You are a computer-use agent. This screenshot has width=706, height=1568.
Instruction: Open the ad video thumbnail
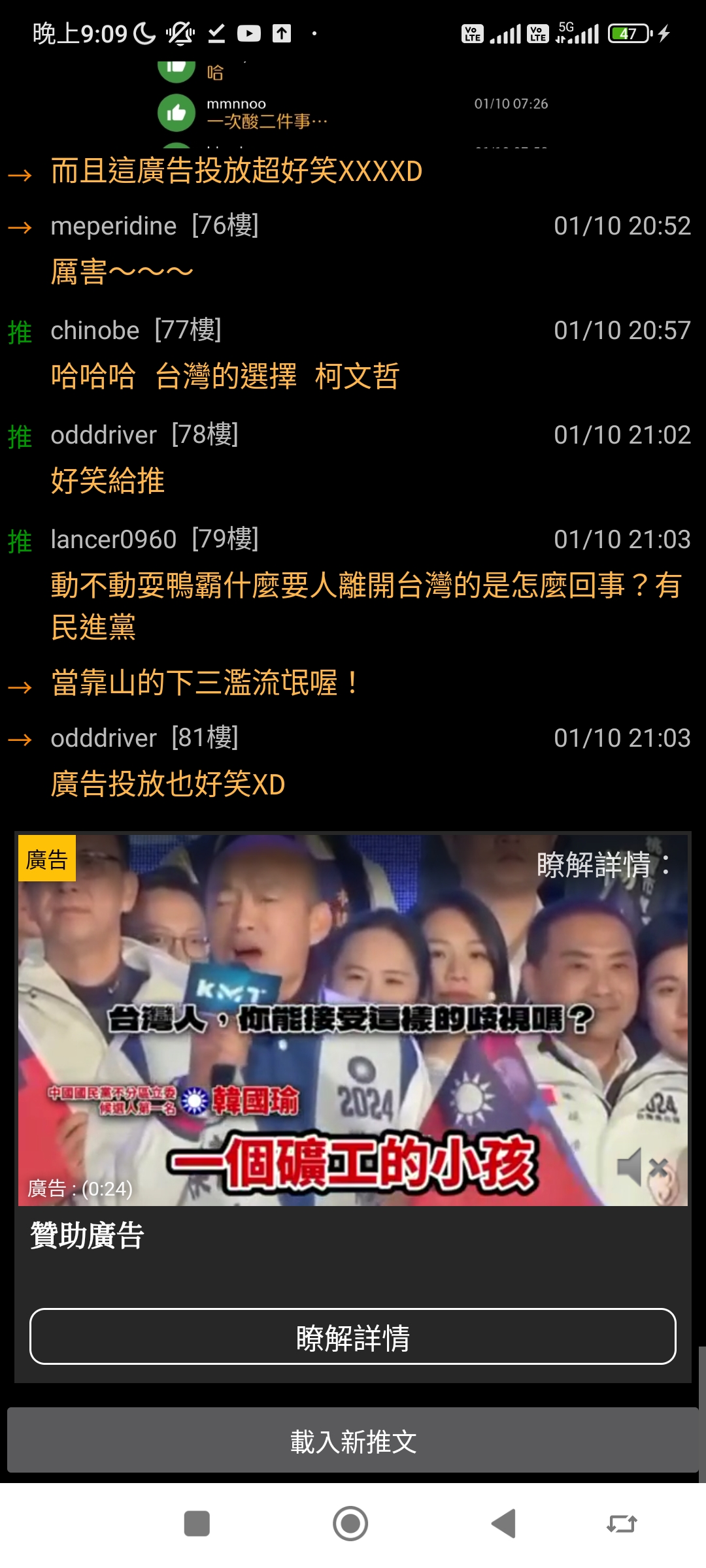point(352,1019)
